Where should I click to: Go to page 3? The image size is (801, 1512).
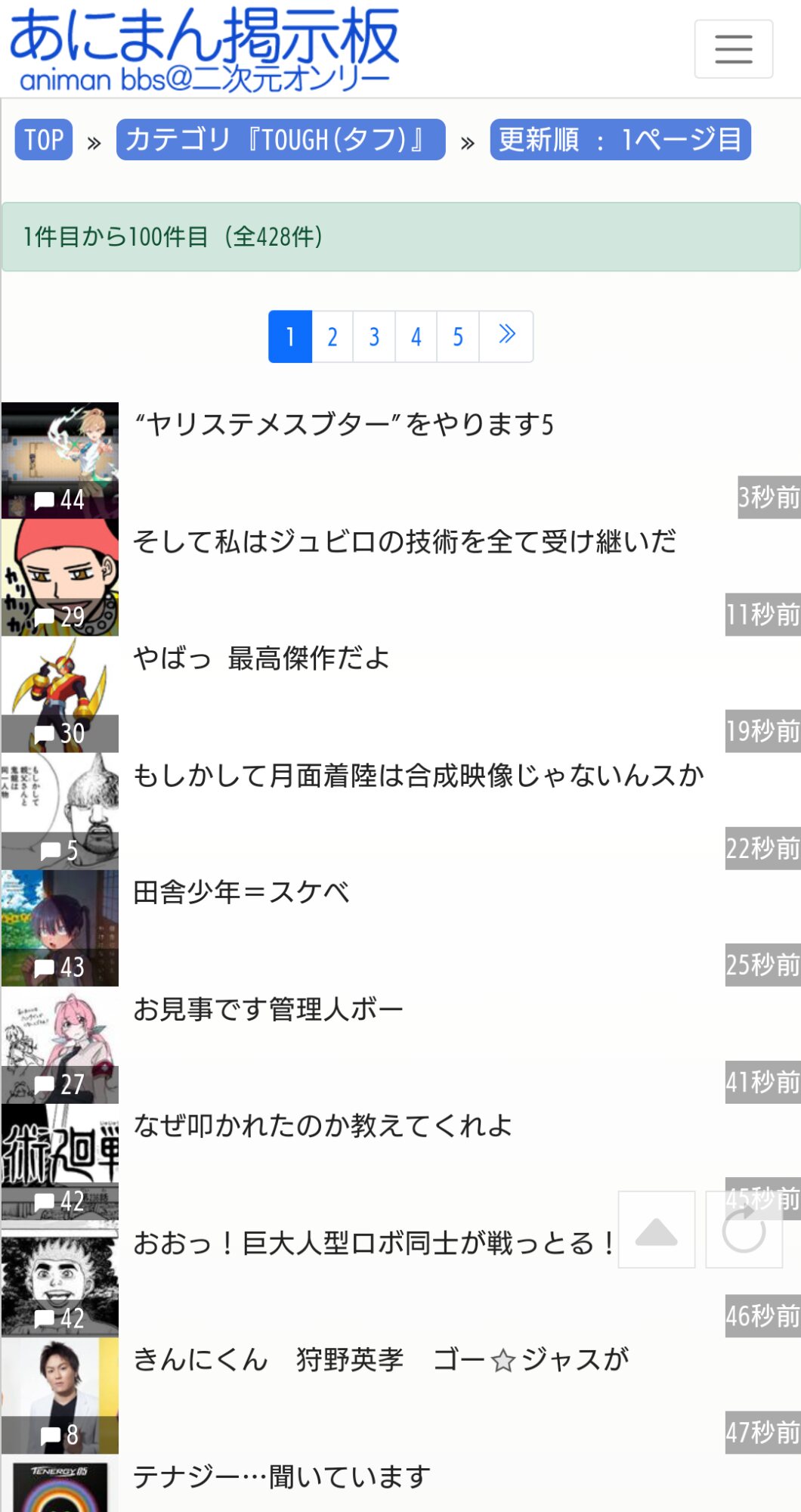374,336
